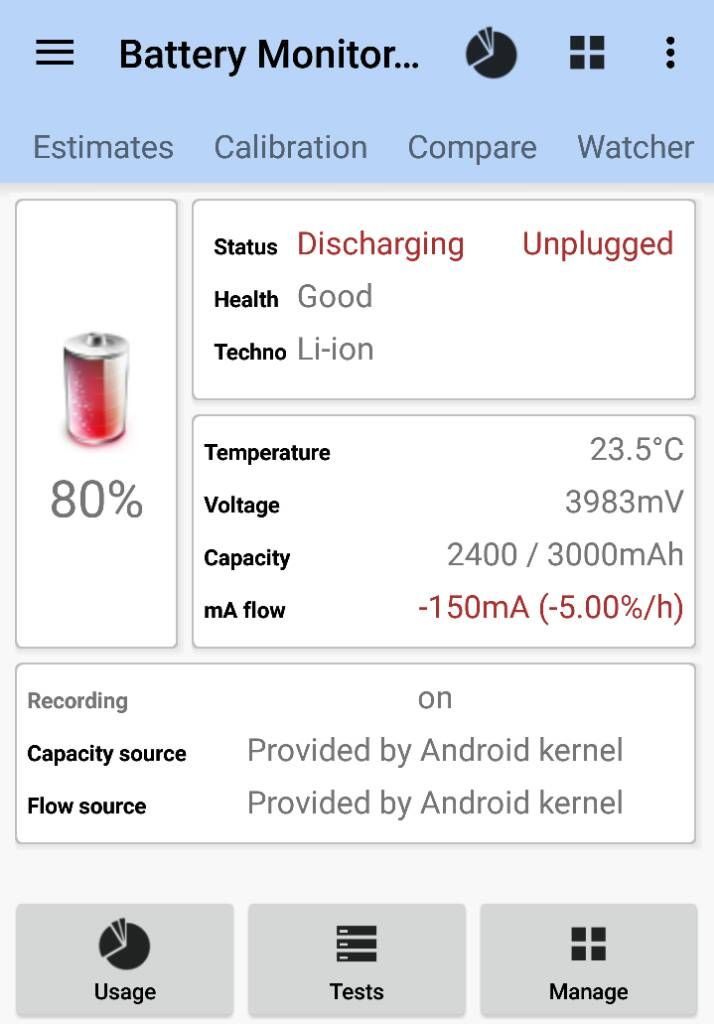Switch to the Estimates tab
This screenshot has width=714, height=1024.
coord(103,147)
